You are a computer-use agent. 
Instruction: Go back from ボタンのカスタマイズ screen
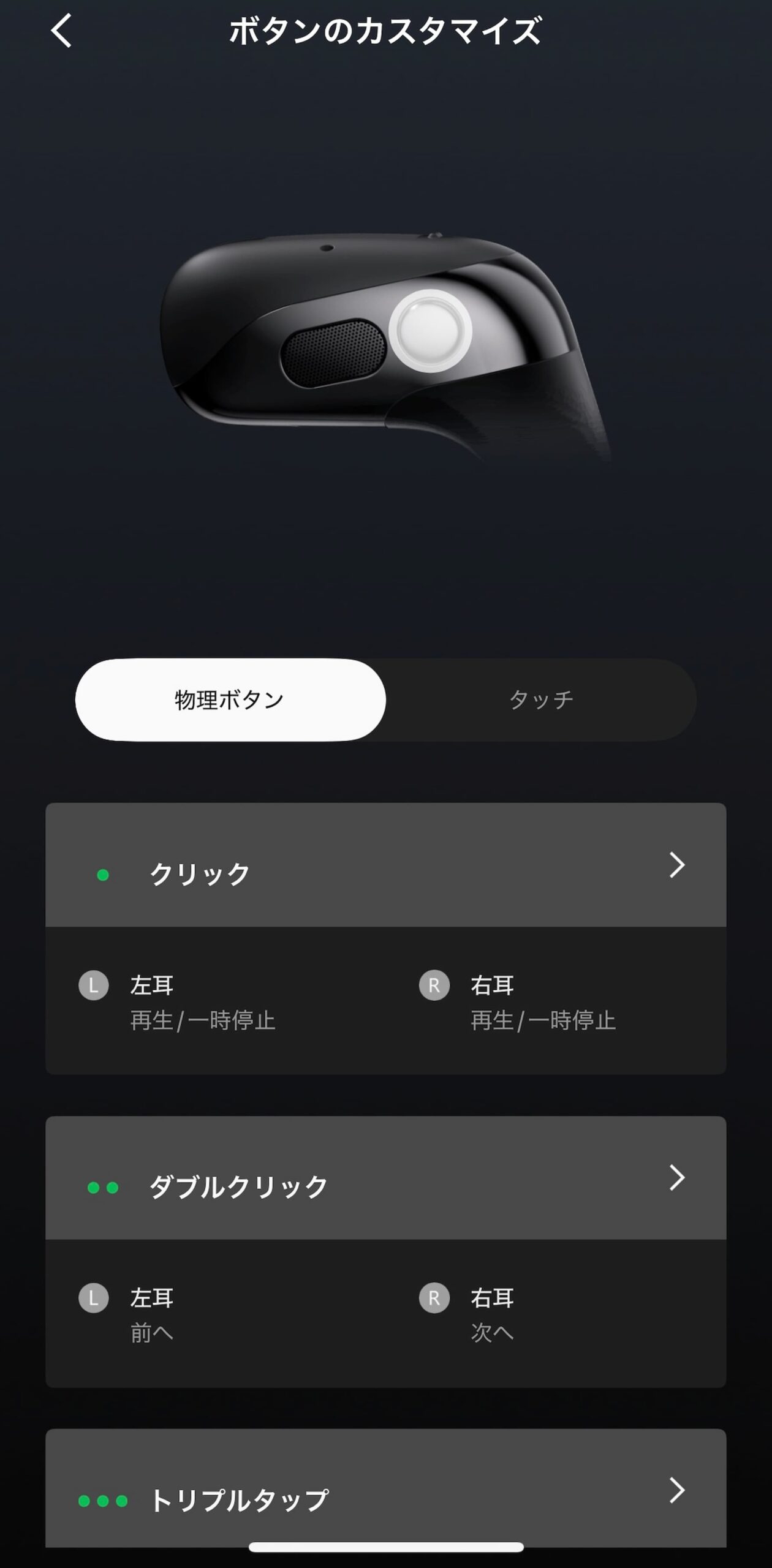[61, 31]
